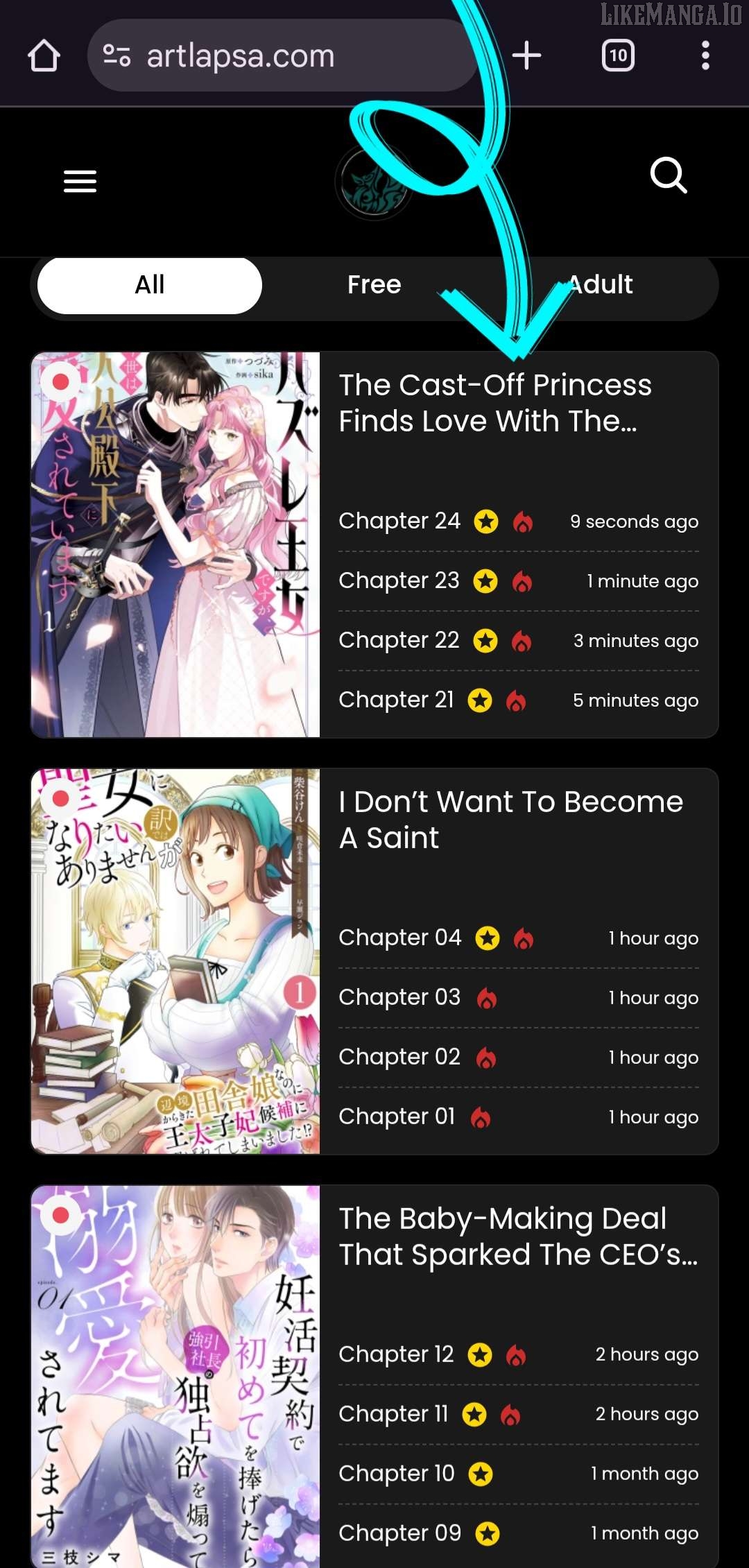This screenshot has height=1568, width=749.
Task: Open The Baby-Making Deal title
Action: (519, 1237)
